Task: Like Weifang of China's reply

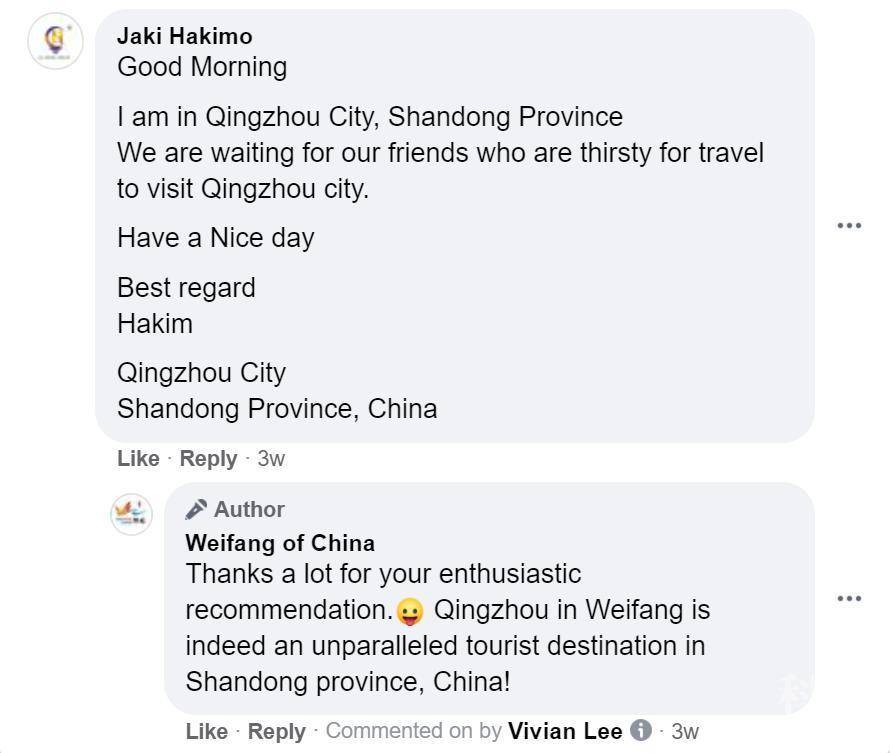Action: [x=206, y=731]
